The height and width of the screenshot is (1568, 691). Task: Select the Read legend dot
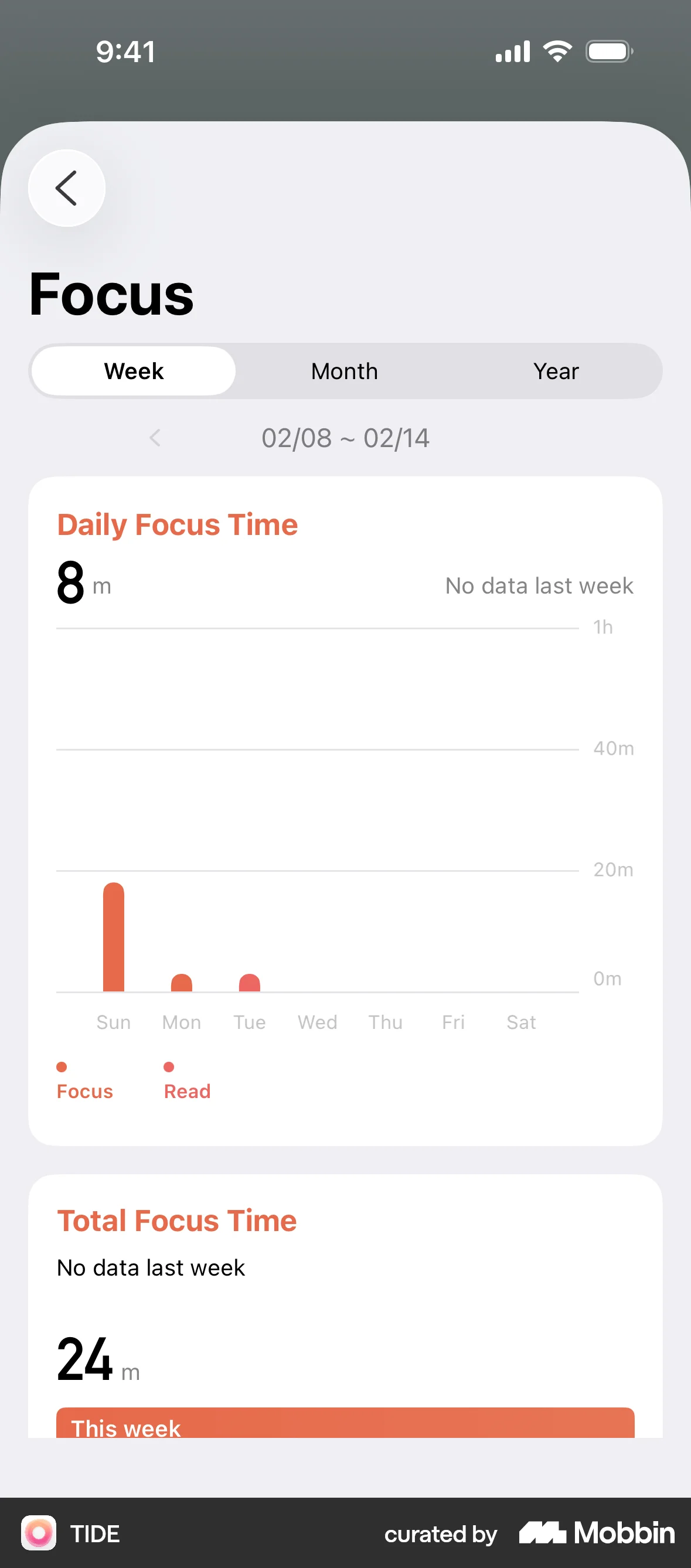click(168, 1066)
